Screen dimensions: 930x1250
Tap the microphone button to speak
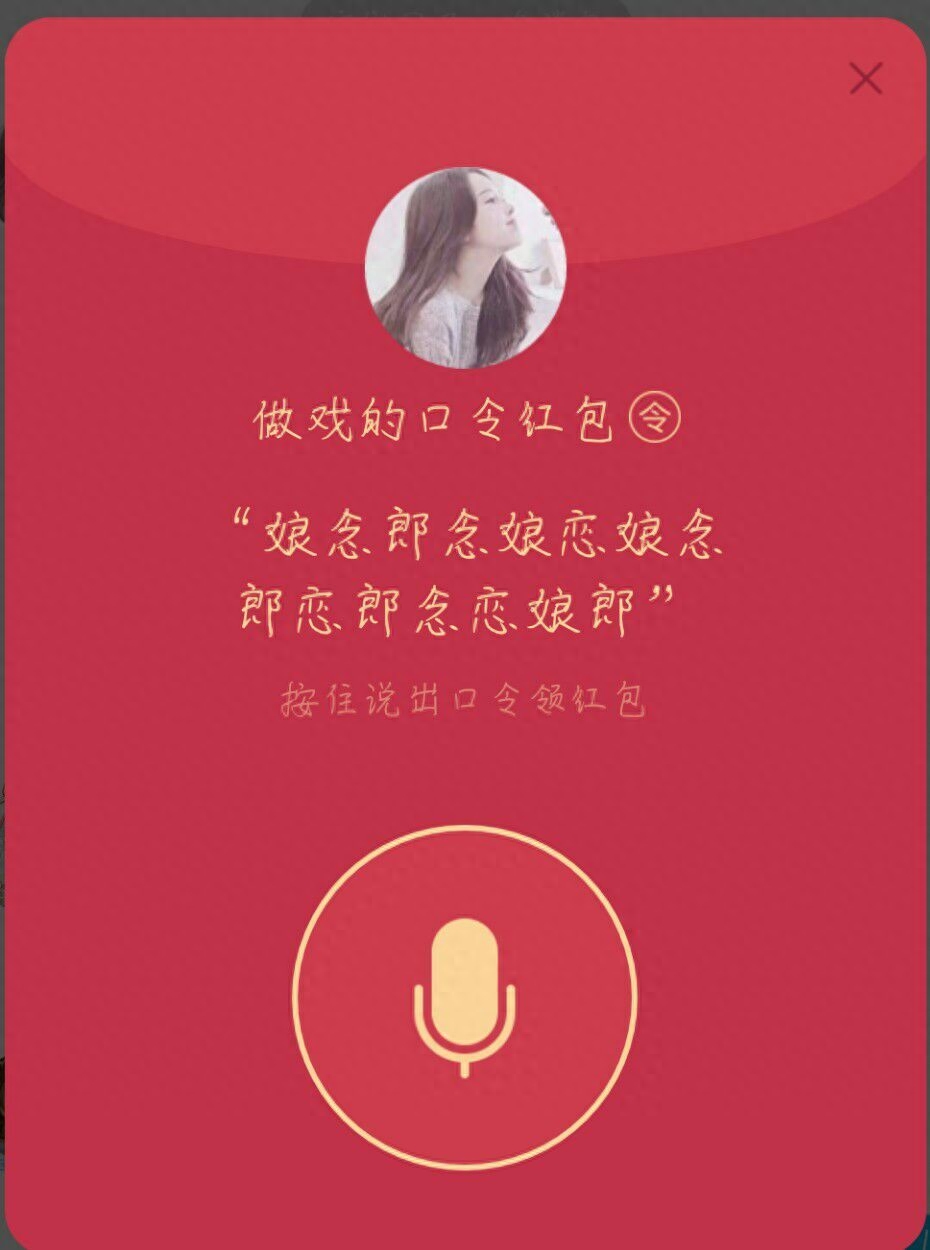(x=465, y=997)
